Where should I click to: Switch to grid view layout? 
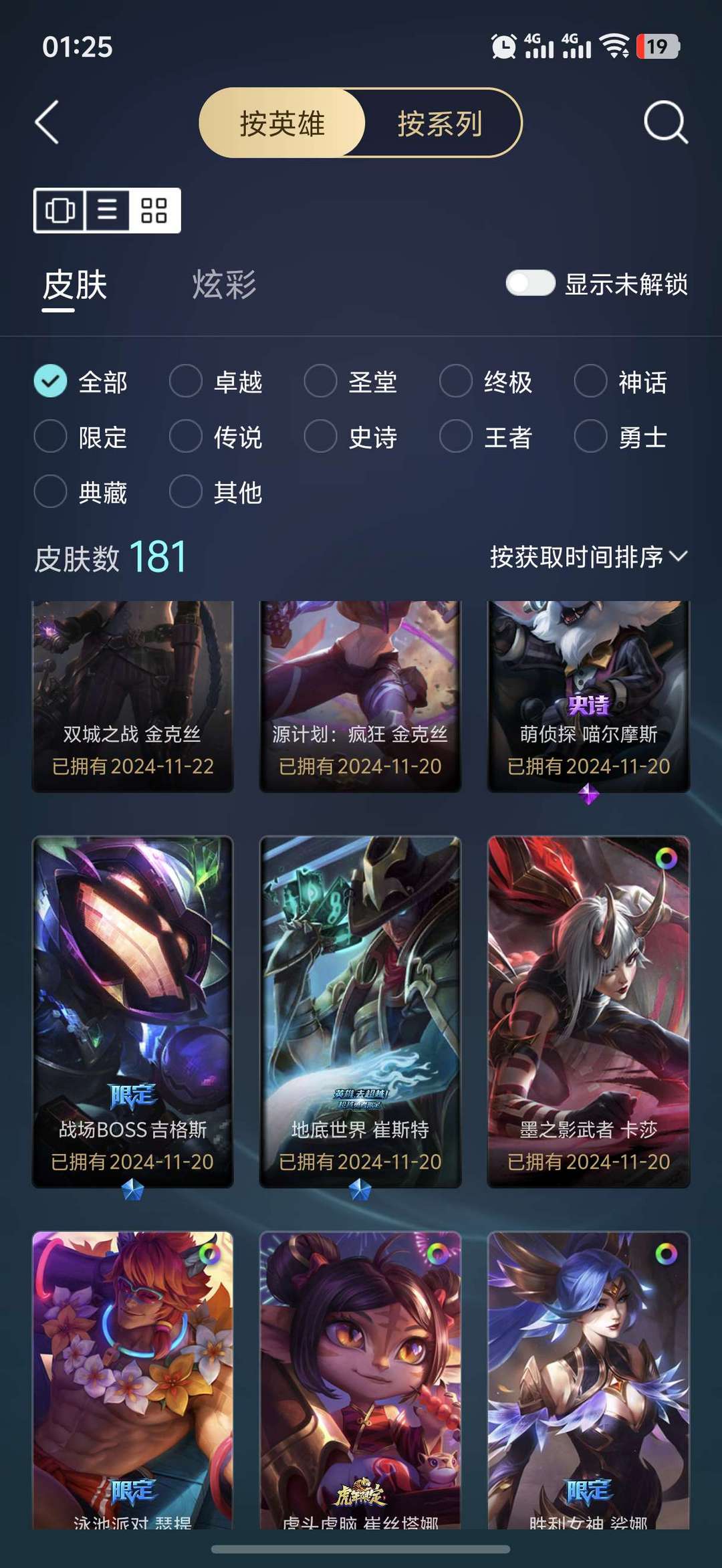click(154, 211)
